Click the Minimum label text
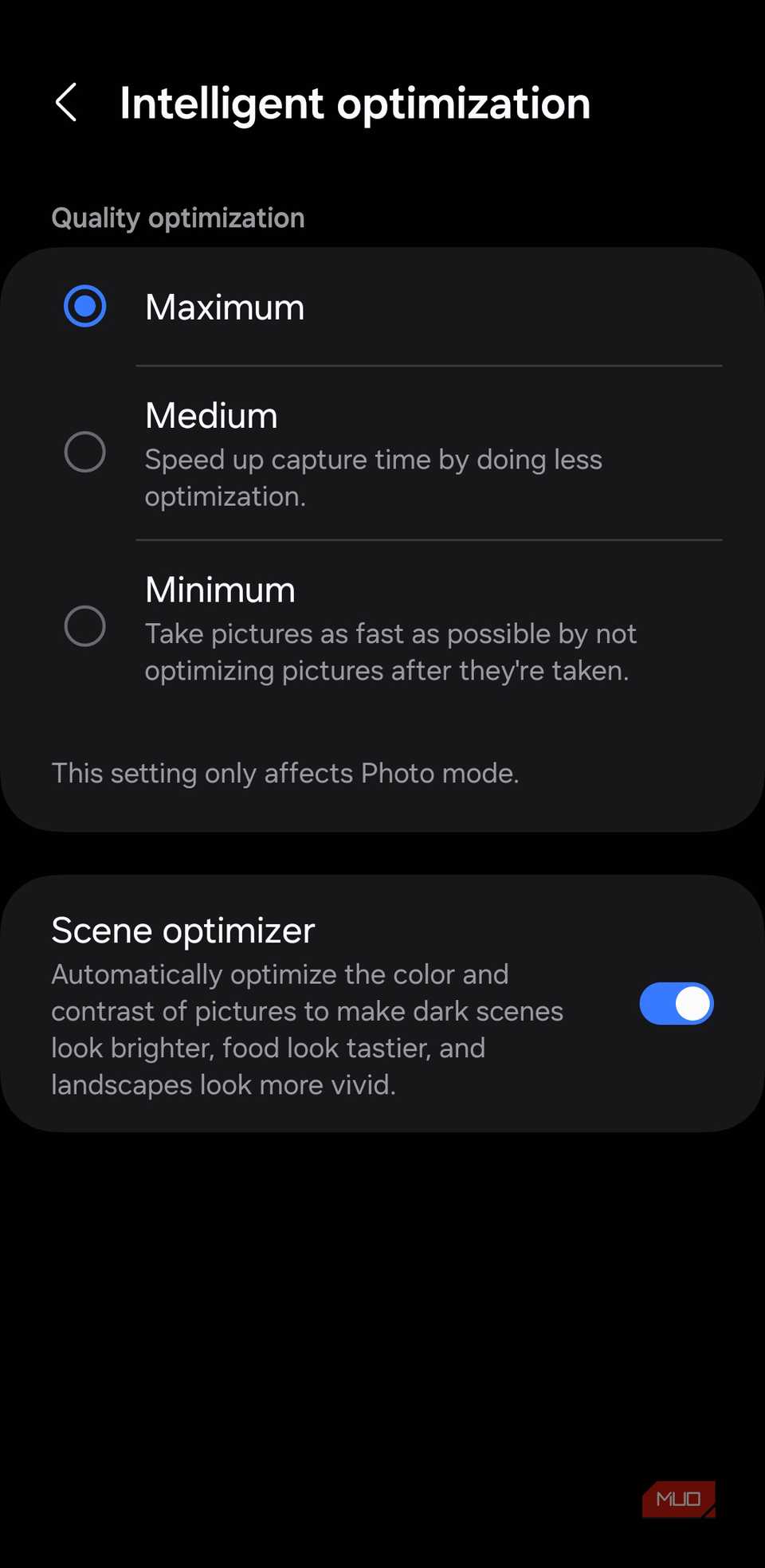The width and height of the screenshot is (765, 1568). point(220,590)
